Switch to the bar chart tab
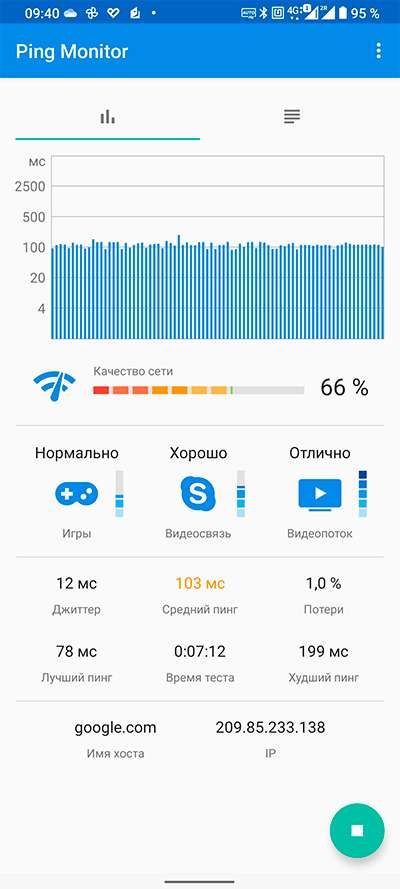 108,117
